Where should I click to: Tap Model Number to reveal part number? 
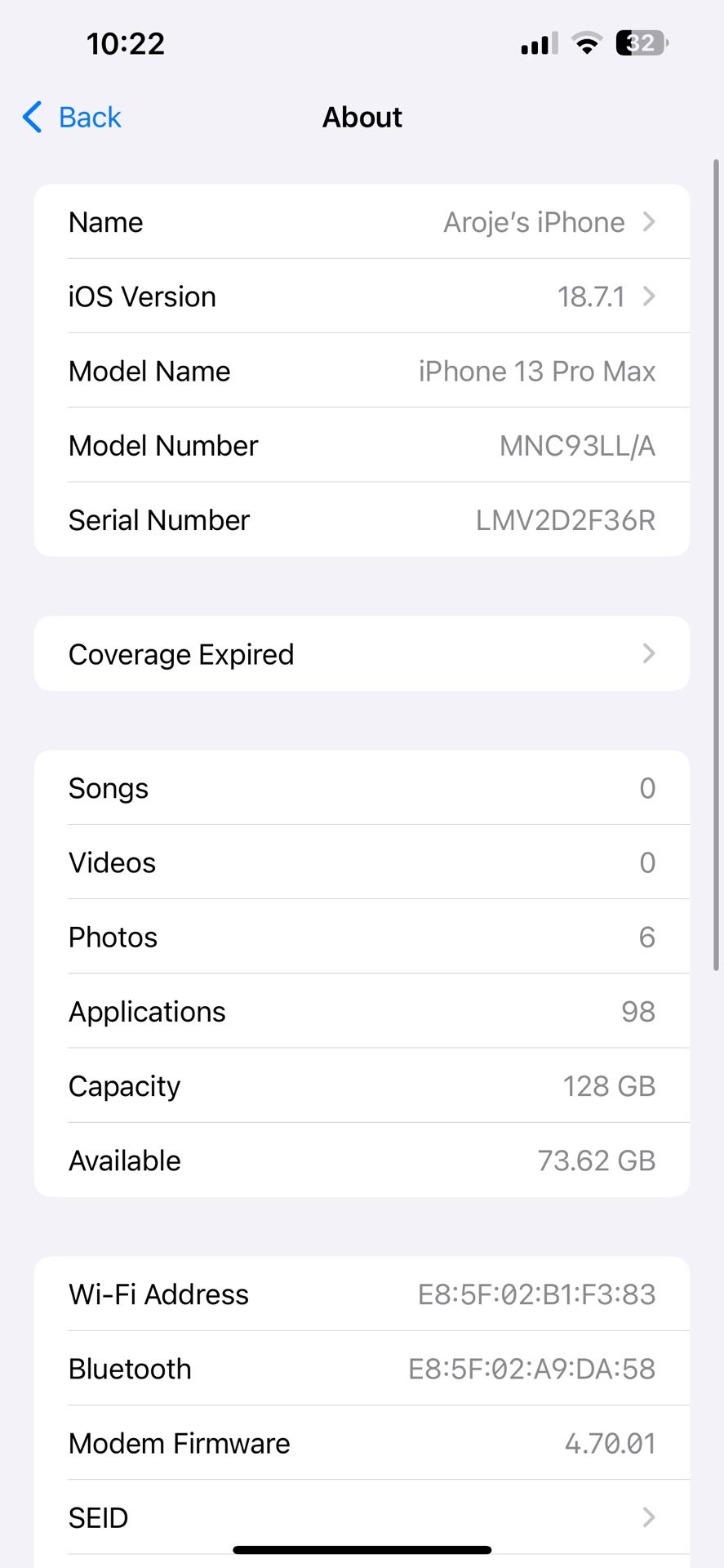(362, 445)
